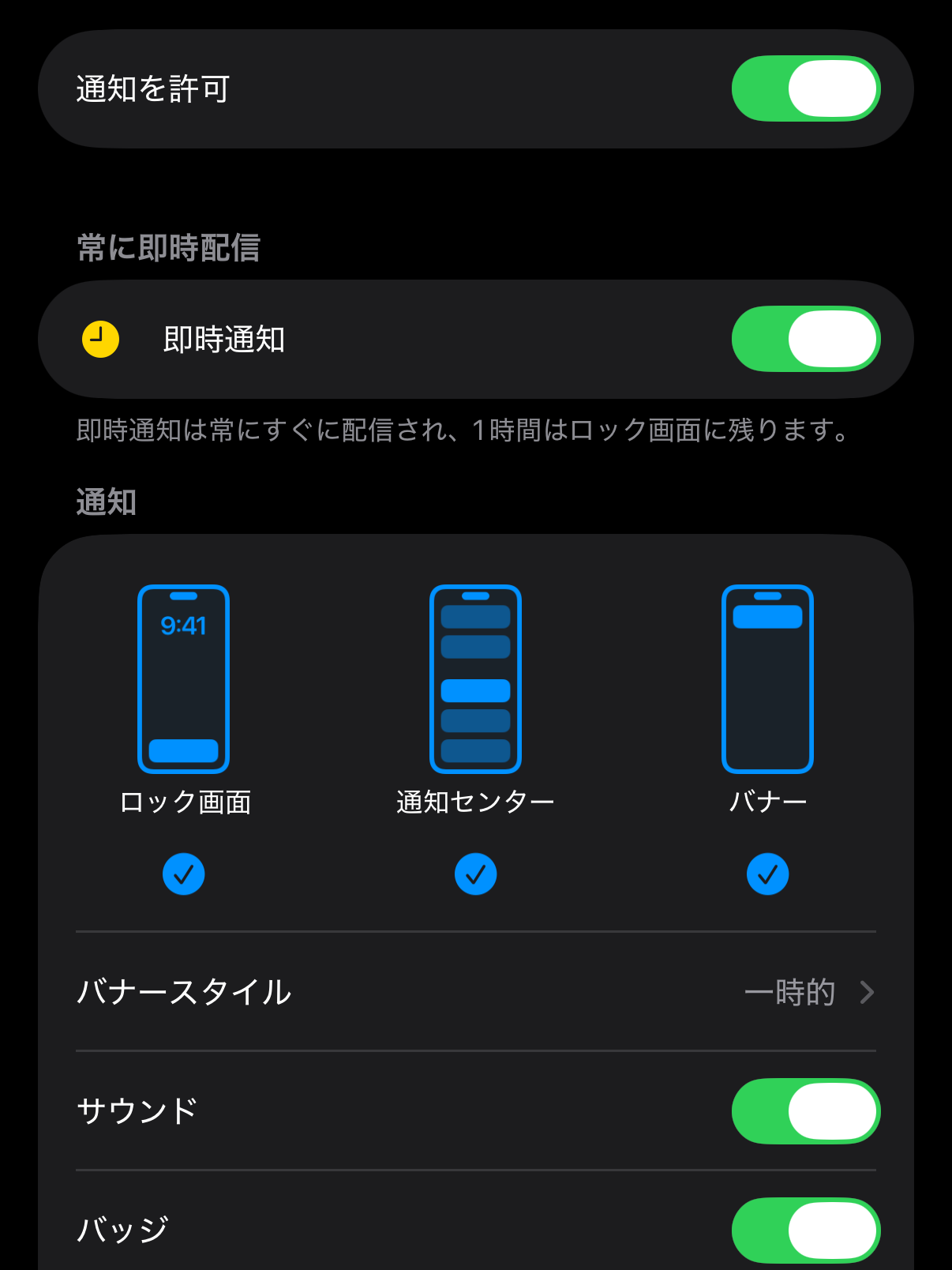Toggle the サウンド switch off

tap(805, 1111)
